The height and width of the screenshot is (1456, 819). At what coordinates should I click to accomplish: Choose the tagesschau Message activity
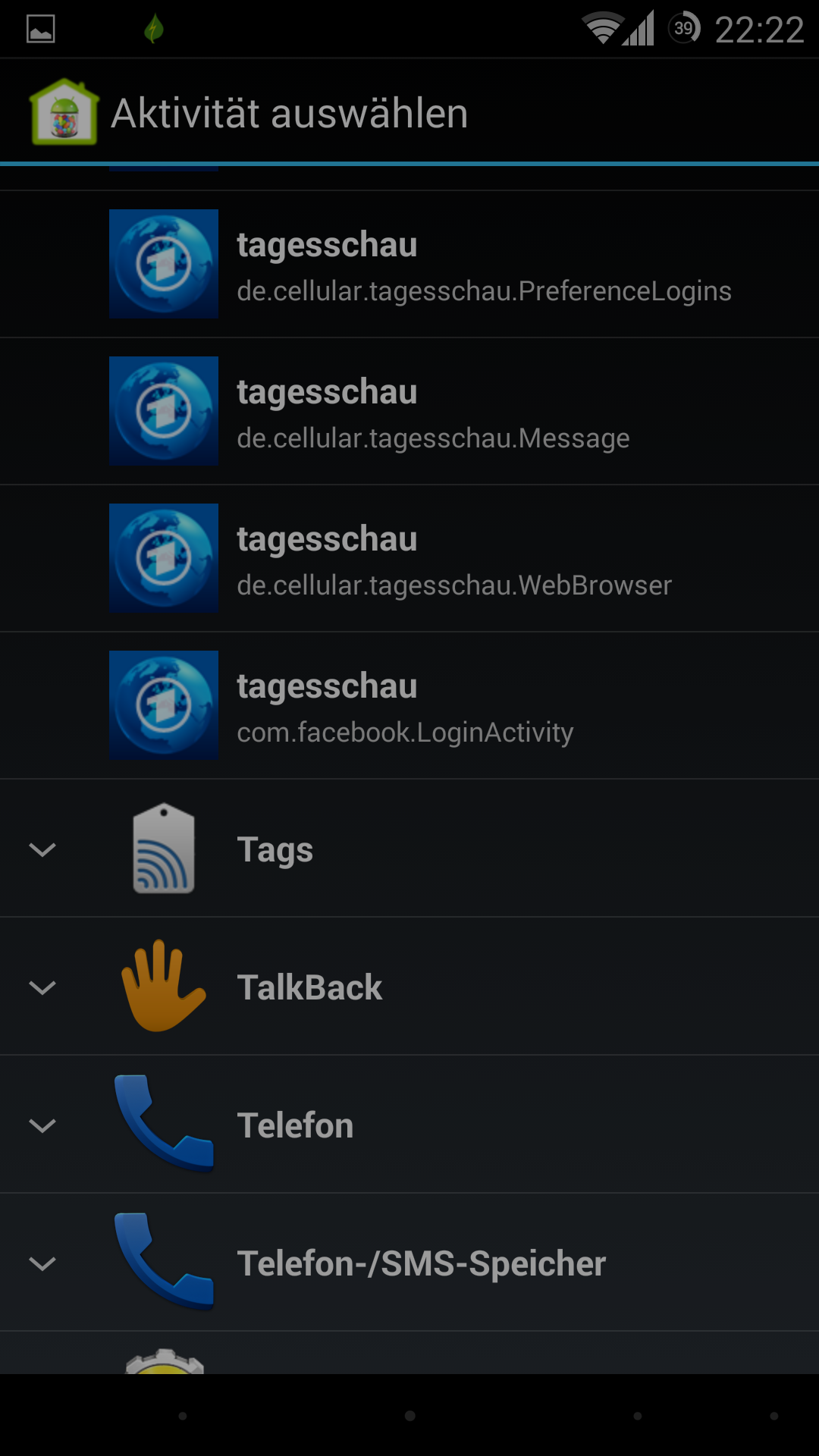409,411
